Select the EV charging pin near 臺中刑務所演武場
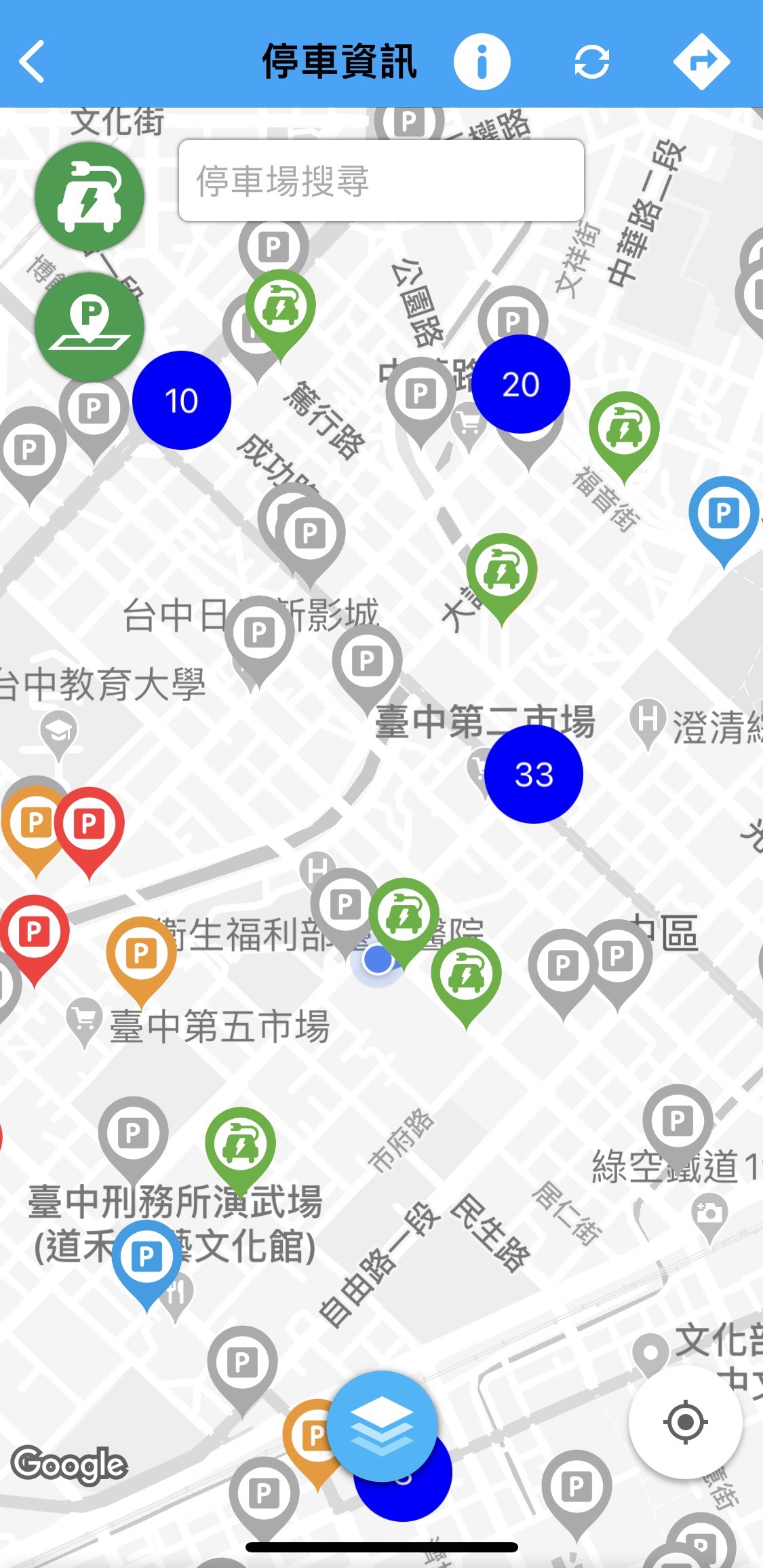763x1568 pixels. [x=240, y=1145]
